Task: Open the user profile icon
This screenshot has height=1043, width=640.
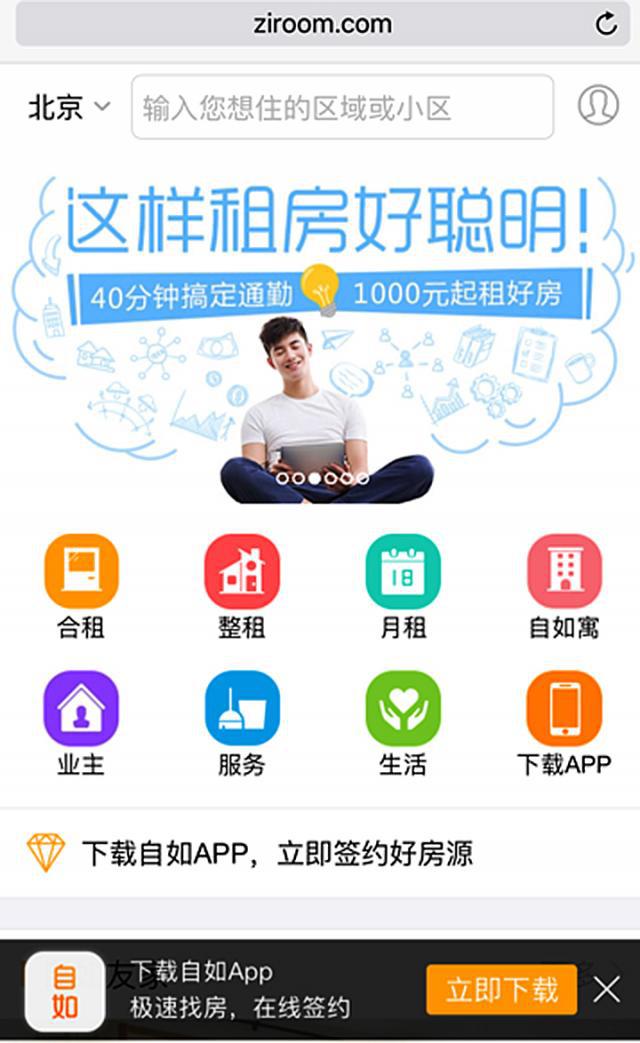Action: [x=598, y=105]
